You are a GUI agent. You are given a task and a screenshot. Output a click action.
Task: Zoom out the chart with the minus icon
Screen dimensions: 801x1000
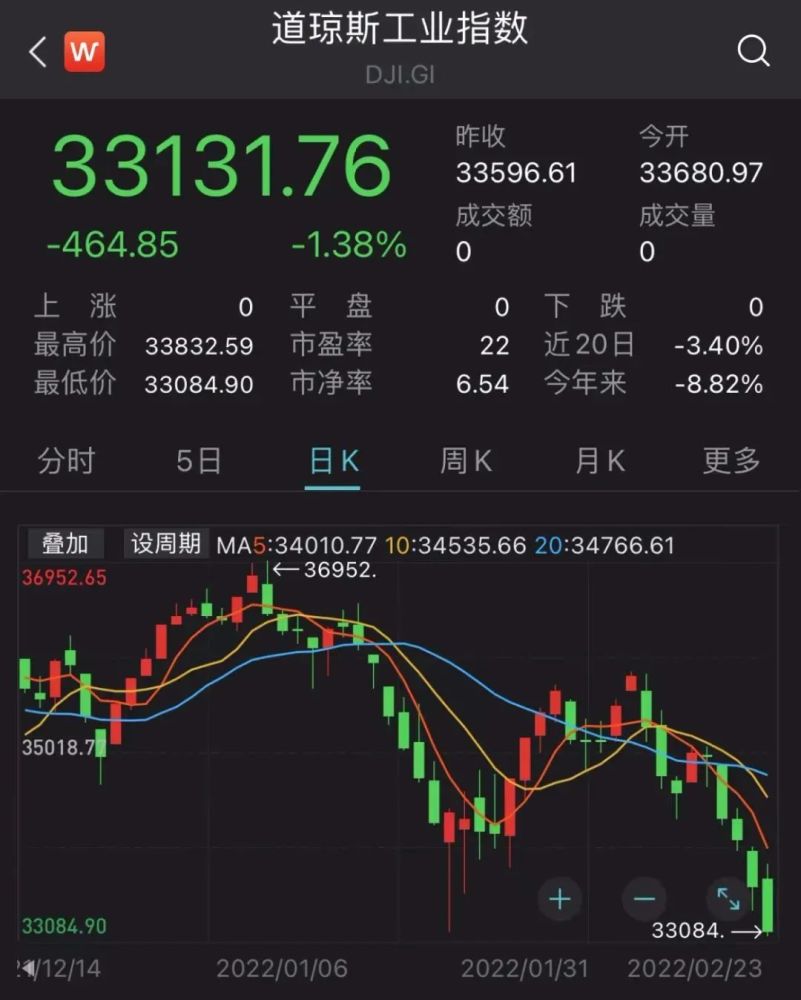pyautogui.click(x=644, y=899)
